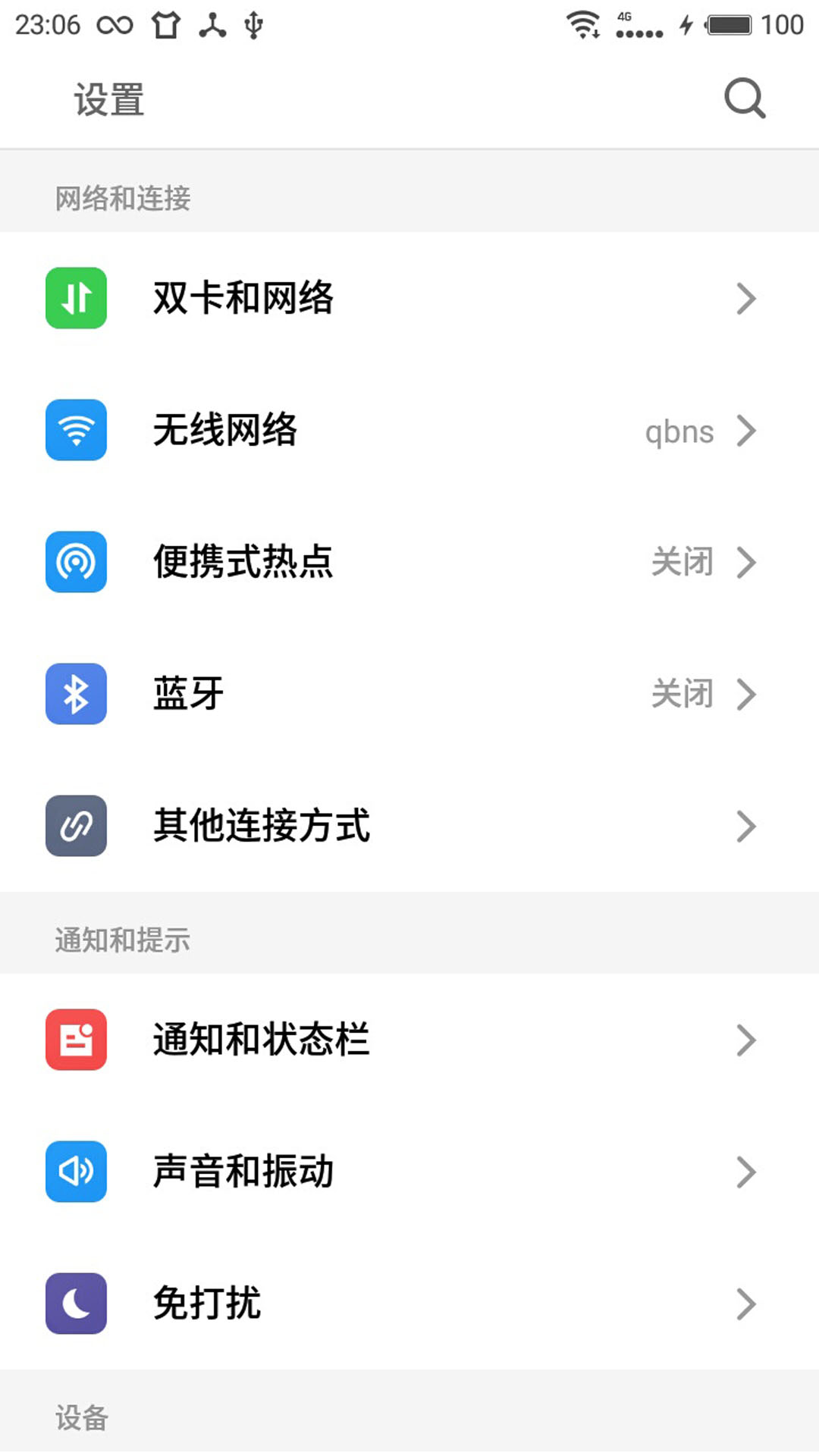Open 免打扰 do-not-disturb settings
The width and height of the screenshot is (819, 1456).
[x=409, y=1304]
